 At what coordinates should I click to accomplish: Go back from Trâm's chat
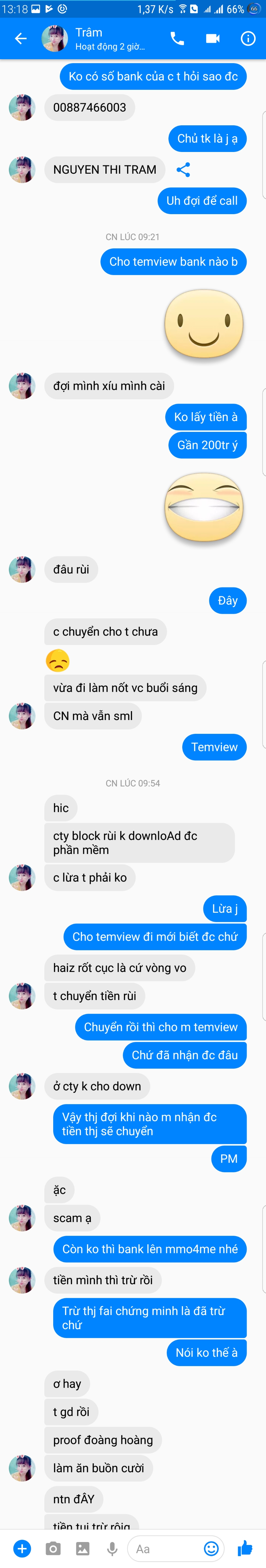tap(21, 38)
